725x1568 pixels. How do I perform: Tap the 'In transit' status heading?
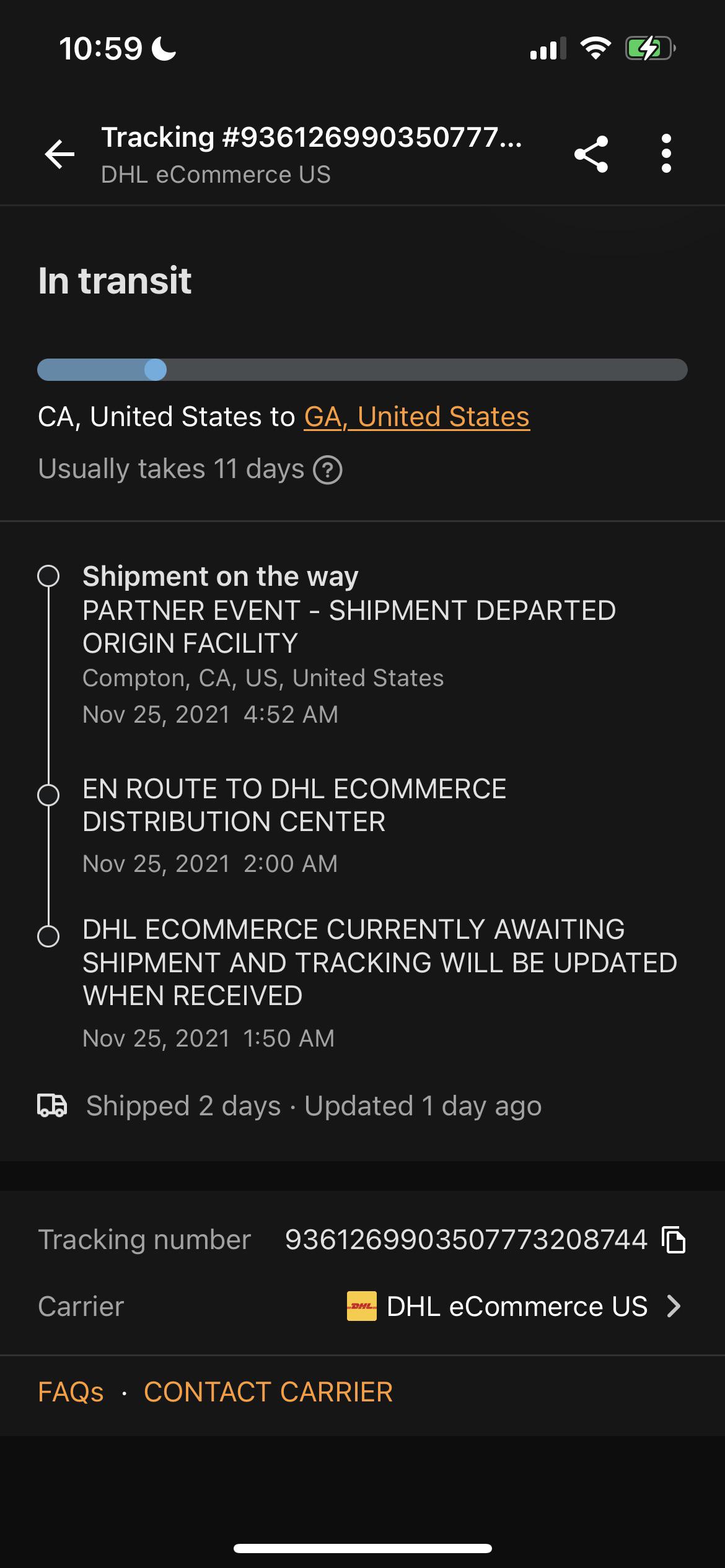[x=115, y=281]
